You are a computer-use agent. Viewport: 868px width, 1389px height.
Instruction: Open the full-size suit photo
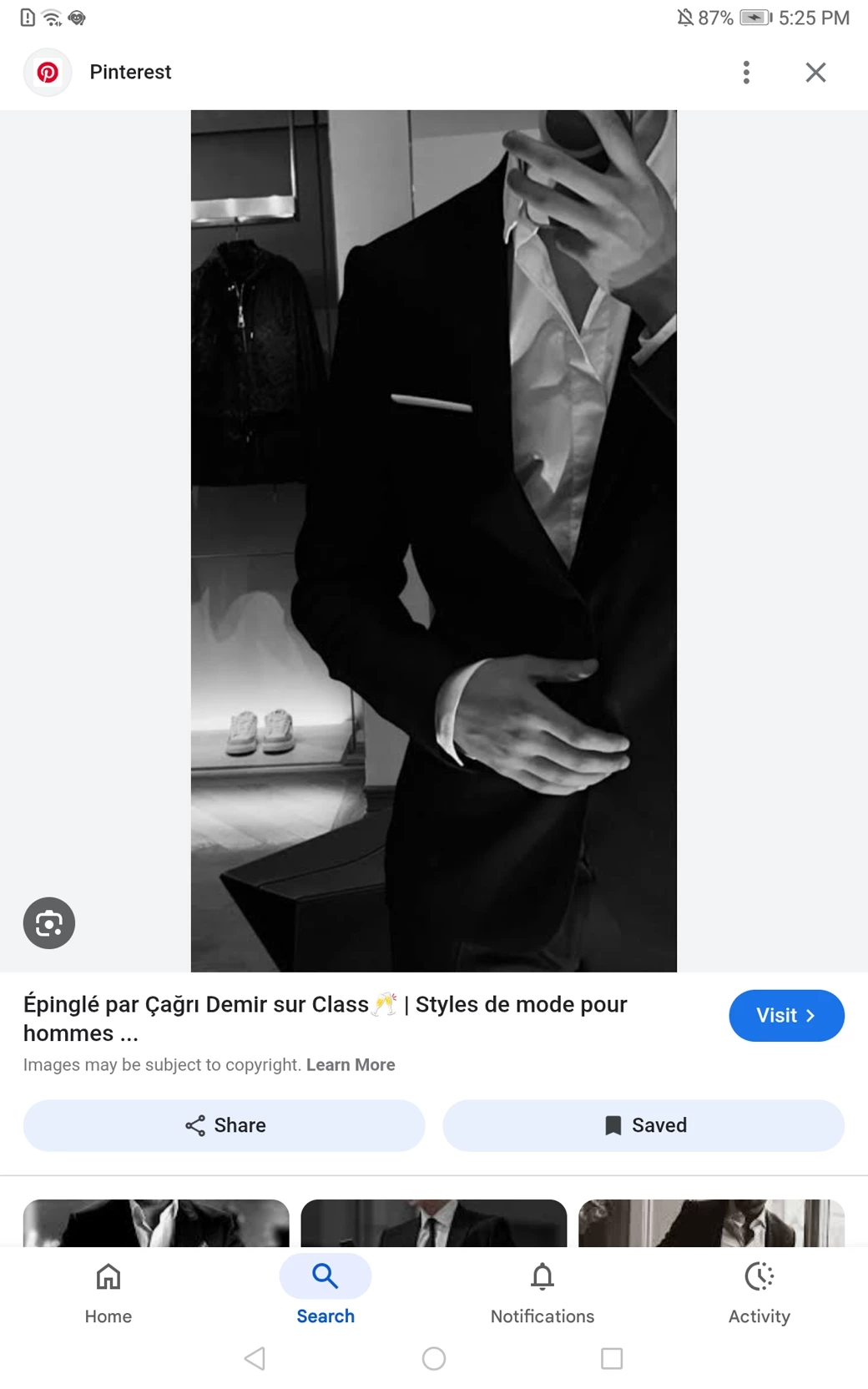(x=433, y=541)
